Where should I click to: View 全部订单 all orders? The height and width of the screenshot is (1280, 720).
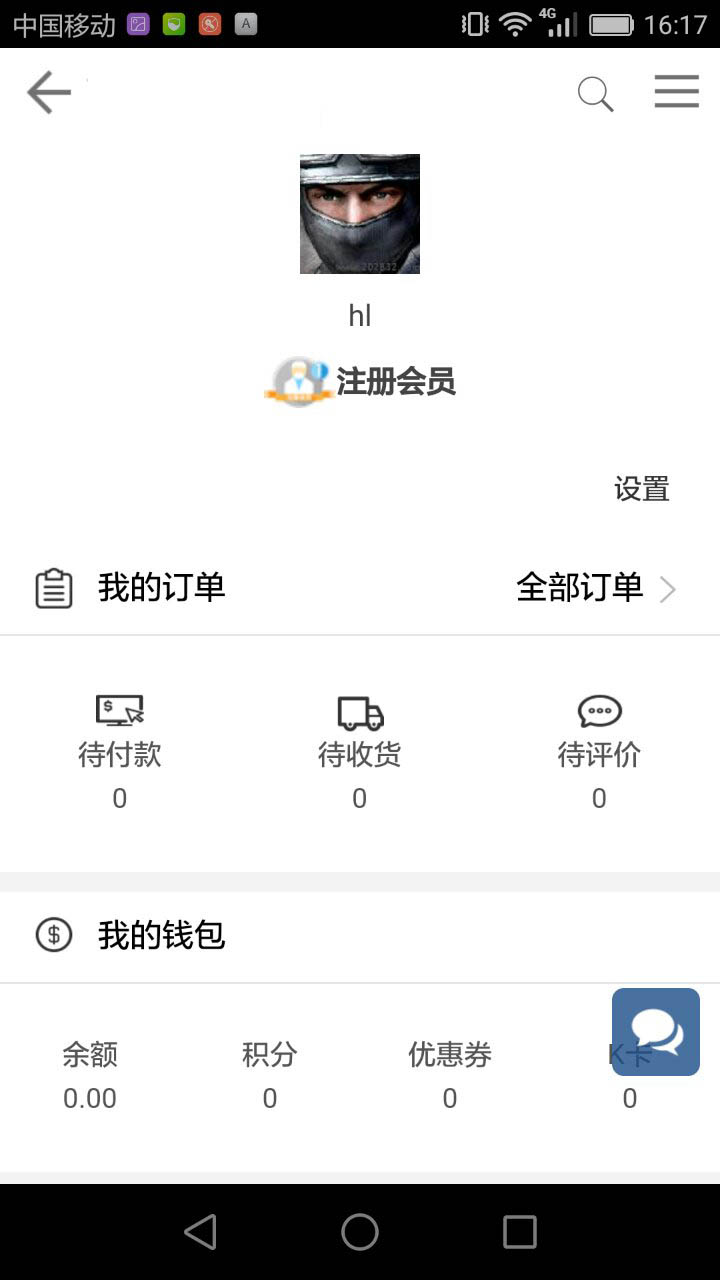coord(595,588)
